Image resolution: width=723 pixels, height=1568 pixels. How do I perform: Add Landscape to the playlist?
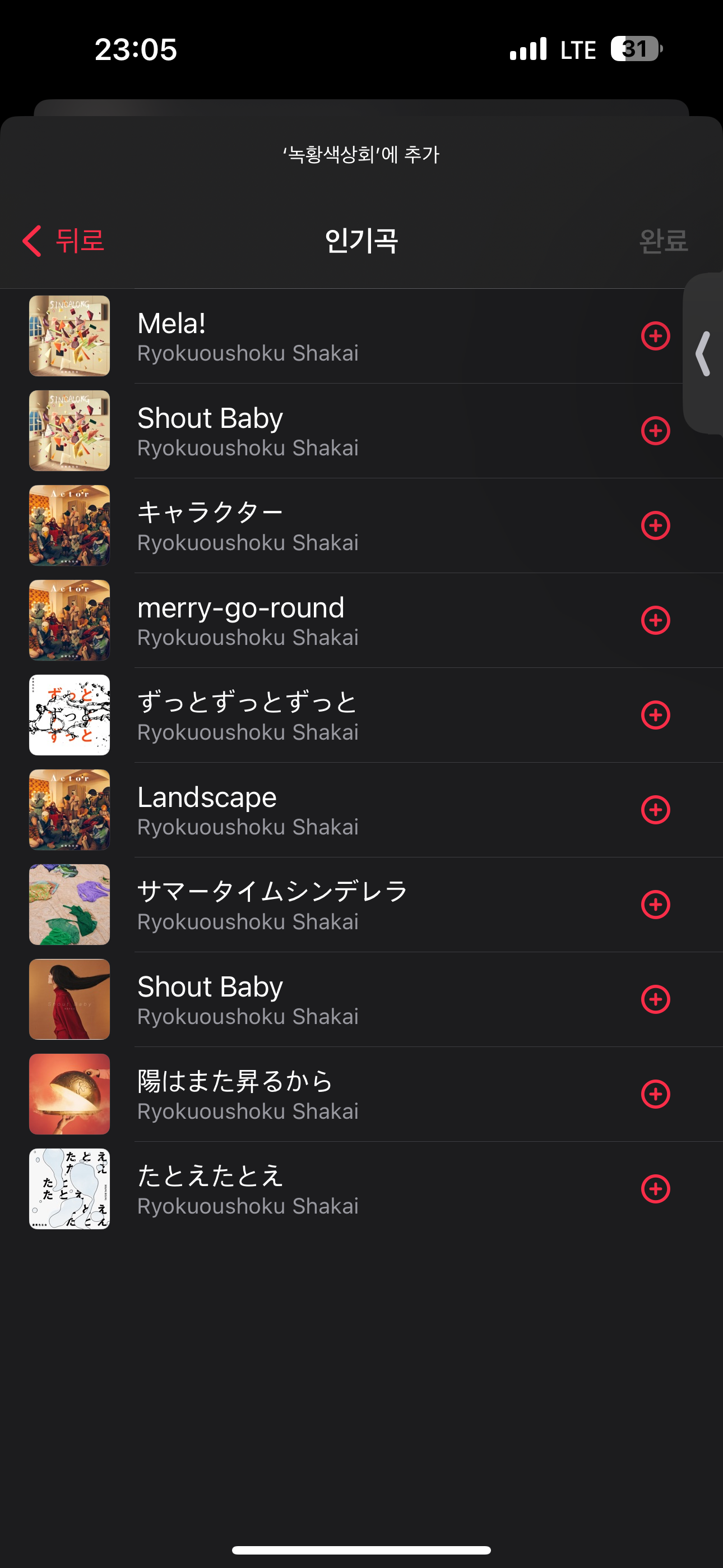(655, 810)
